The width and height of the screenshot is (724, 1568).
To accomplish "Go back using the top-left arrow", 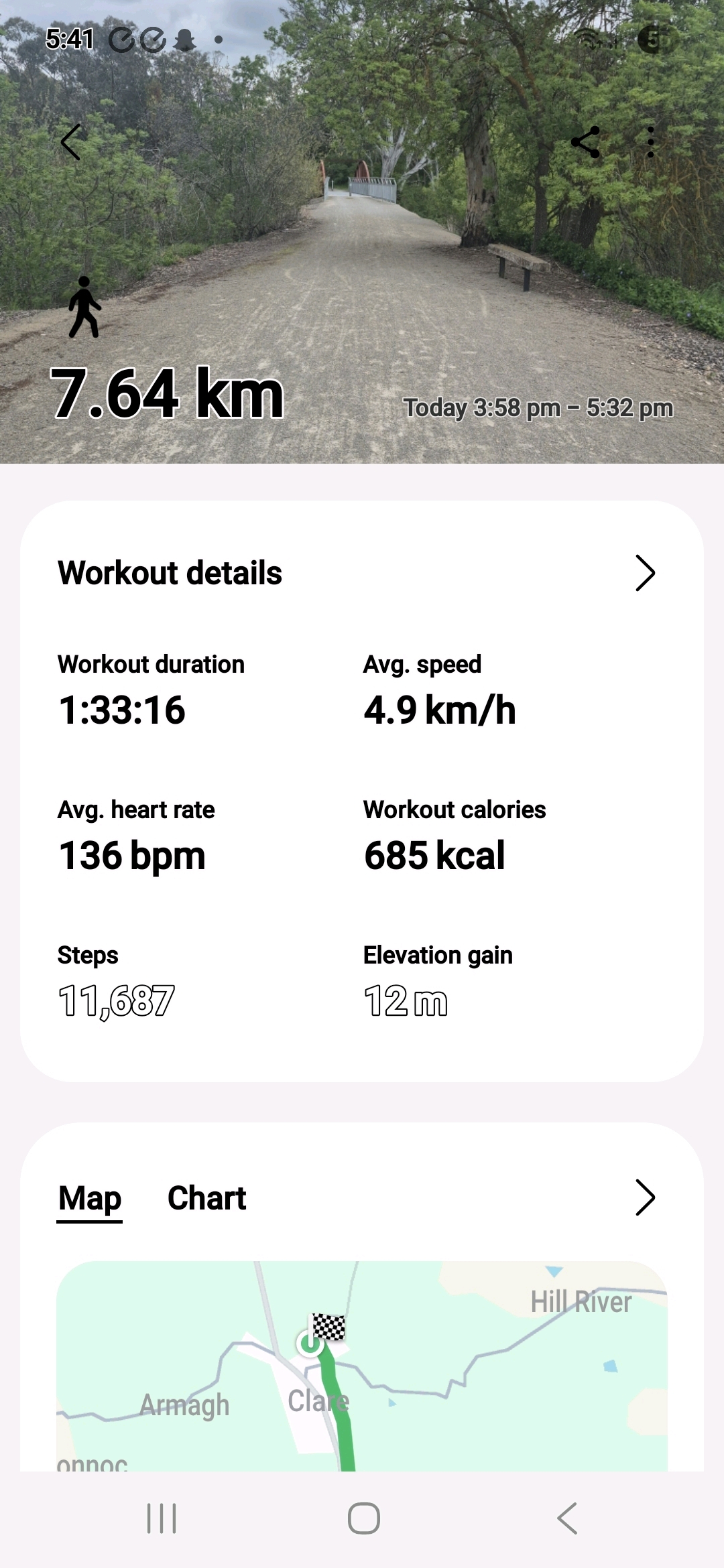I will [71, 142].
